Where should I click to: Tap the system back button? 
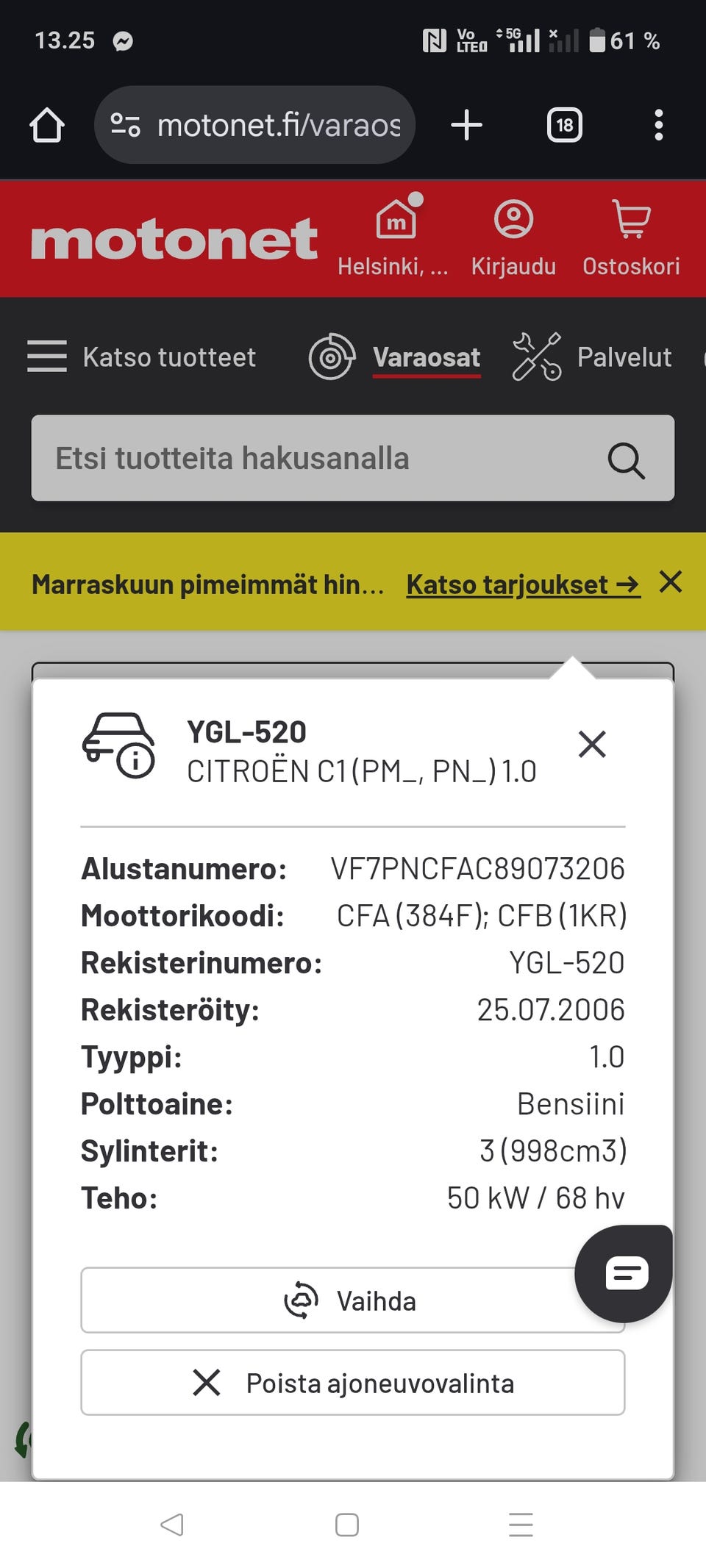tap(172, 1525)
